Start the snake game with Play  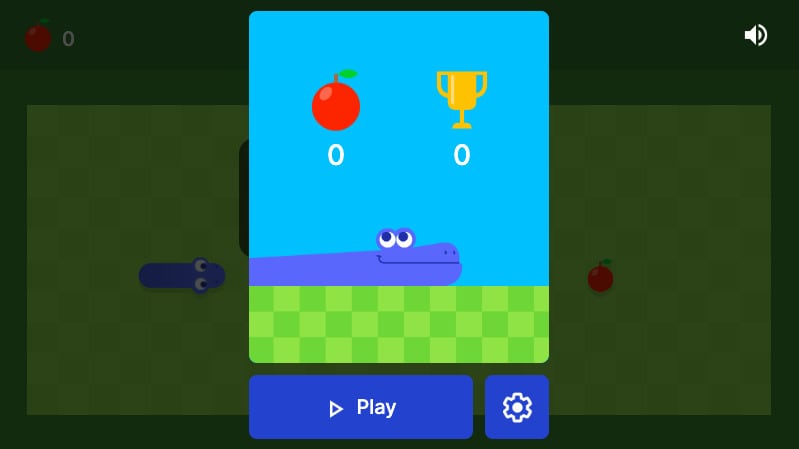point(361,407)
